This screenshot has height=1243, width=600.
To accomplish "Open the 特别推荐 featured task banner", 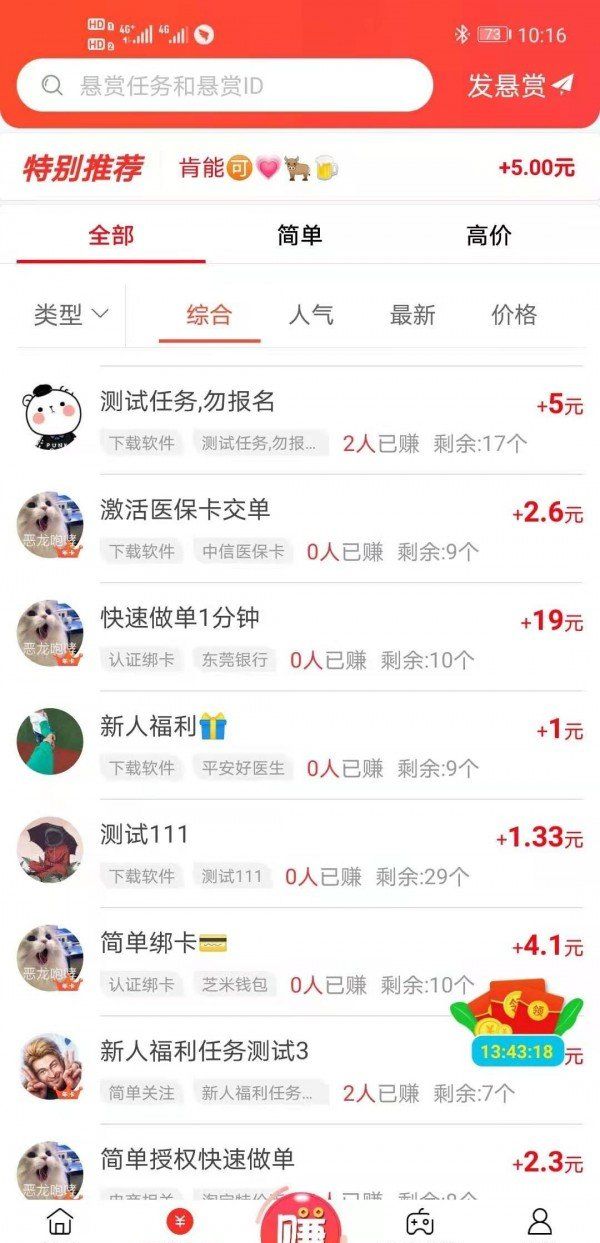I will (300, 167).
